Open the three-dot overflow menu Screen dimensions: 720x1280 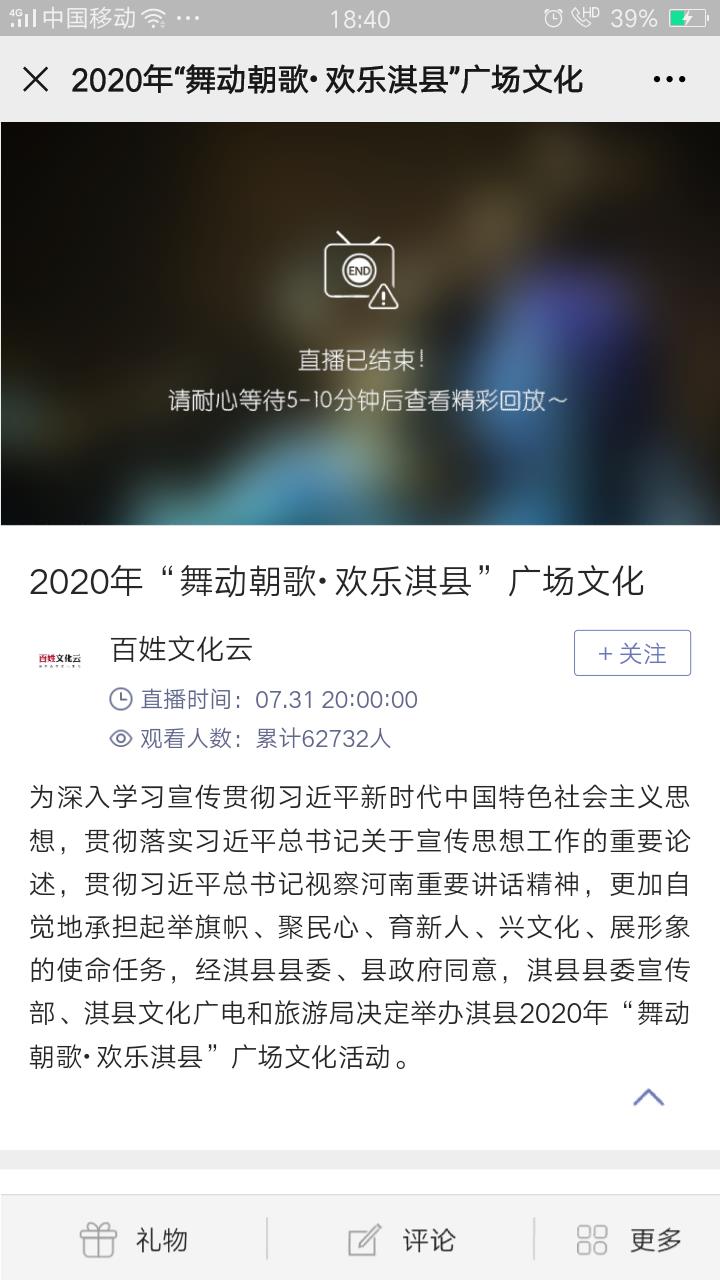click(x=669, y=80)
